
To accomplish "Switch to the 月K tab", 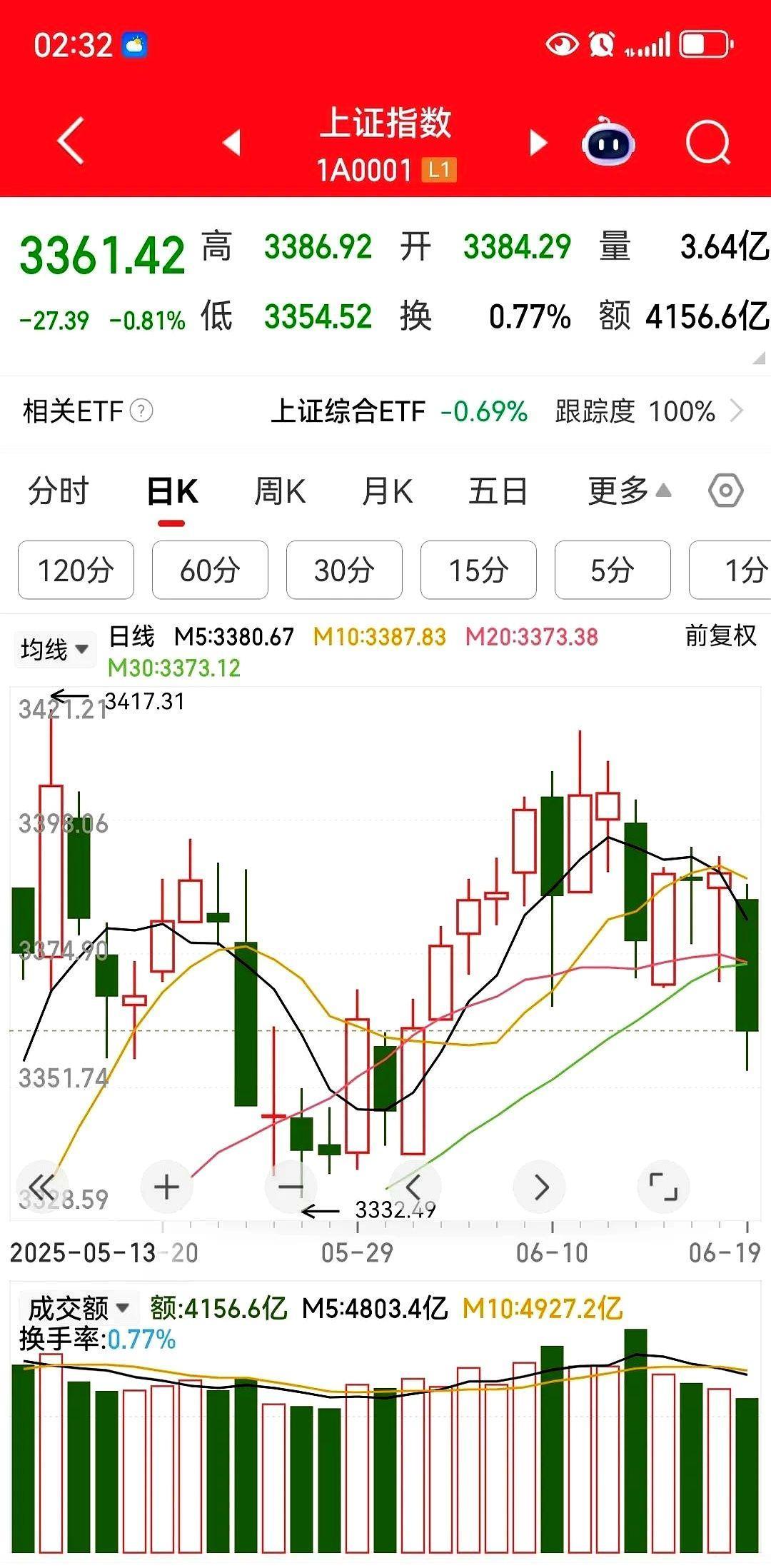I will click(x=388, y=491).
